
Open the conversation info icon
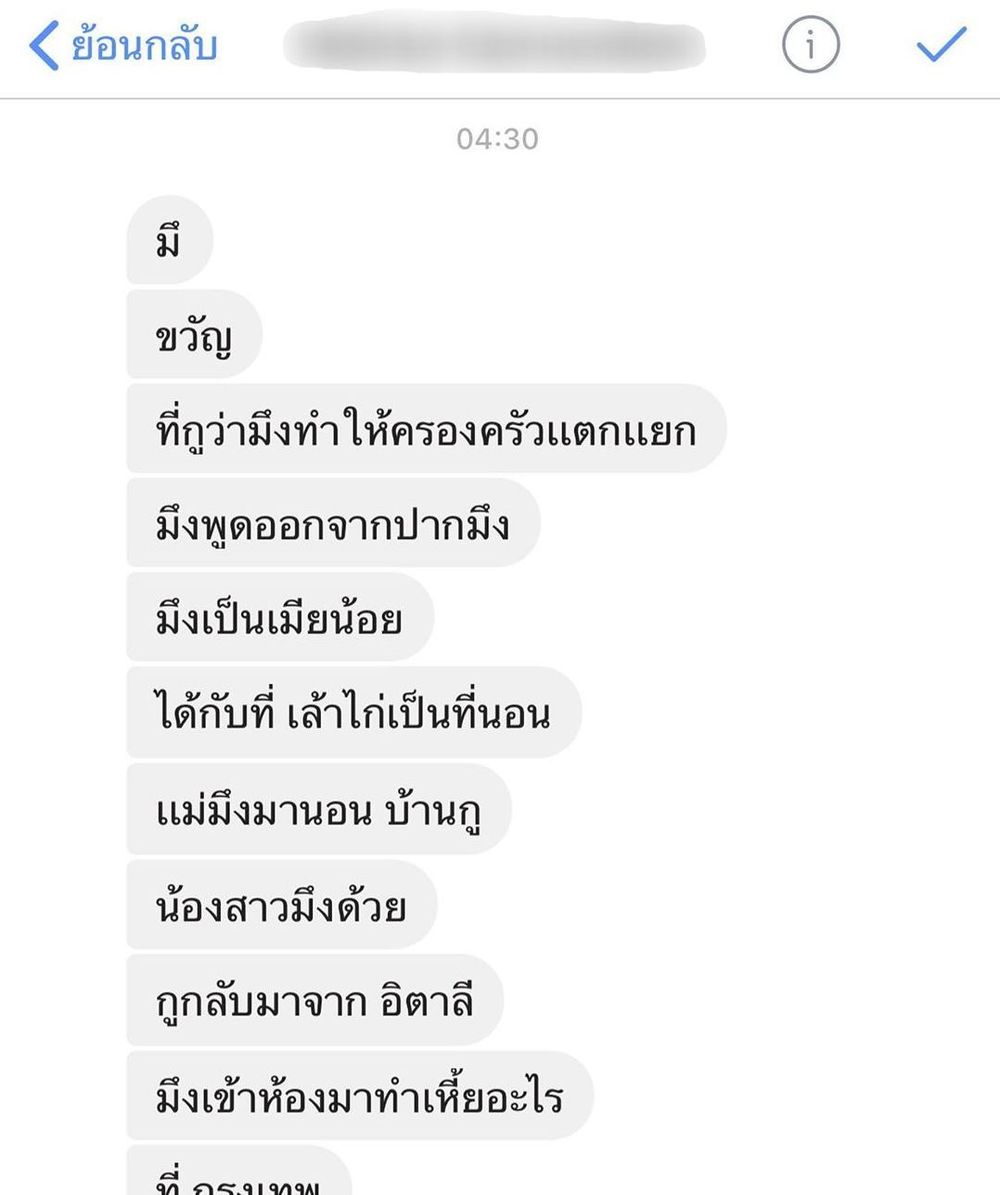tap(810, 46)
